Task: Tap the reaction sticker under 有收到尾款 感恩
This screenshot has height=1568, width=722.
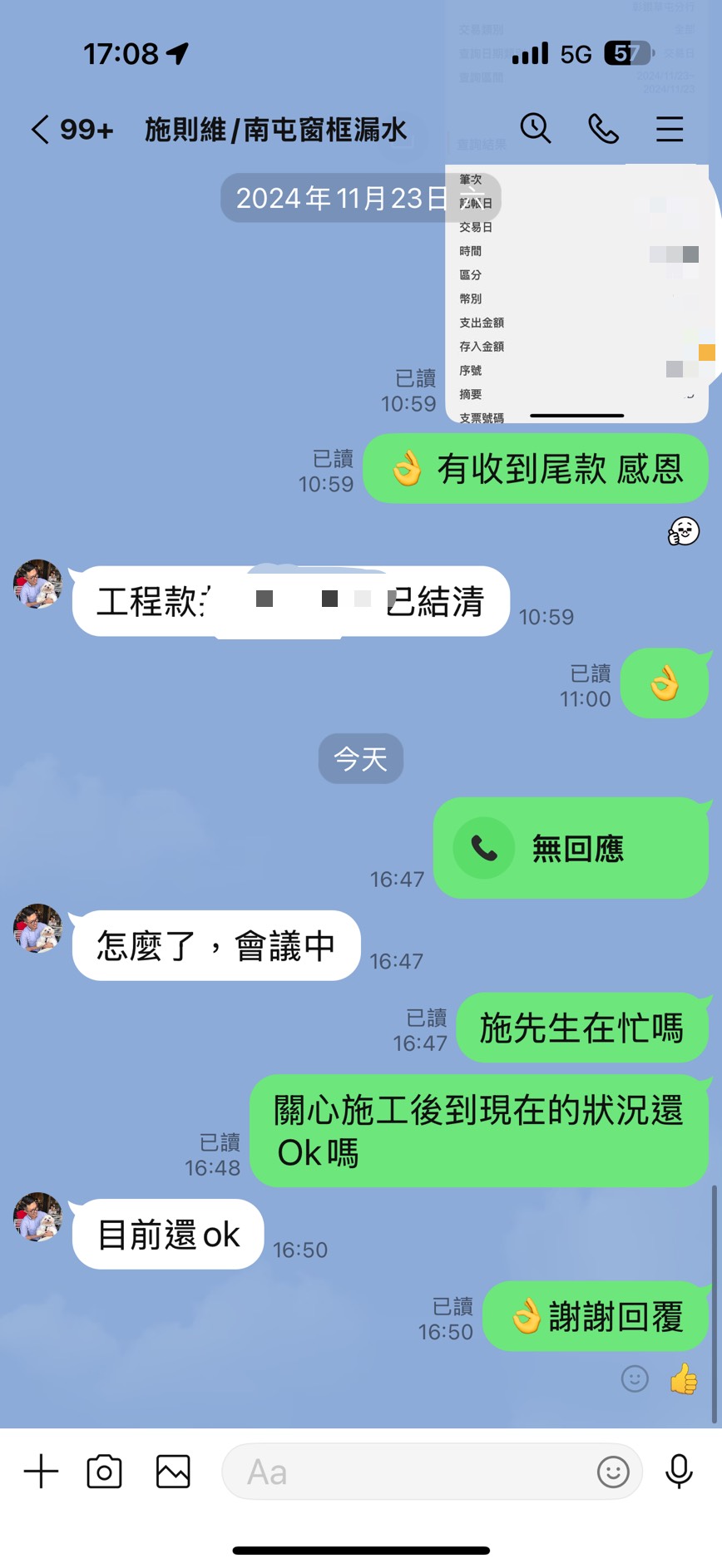Action: [684, 531]
